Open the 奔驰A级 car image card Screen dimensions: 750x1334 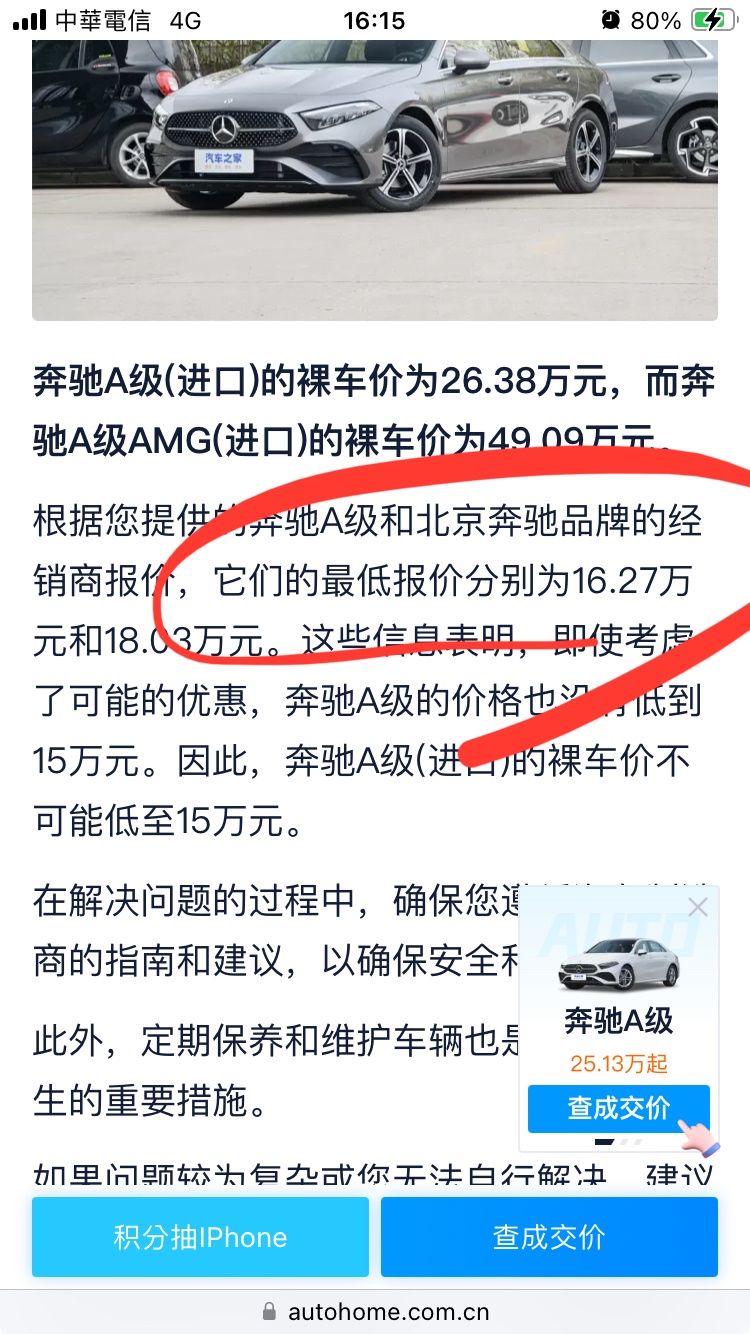point(618,963)
